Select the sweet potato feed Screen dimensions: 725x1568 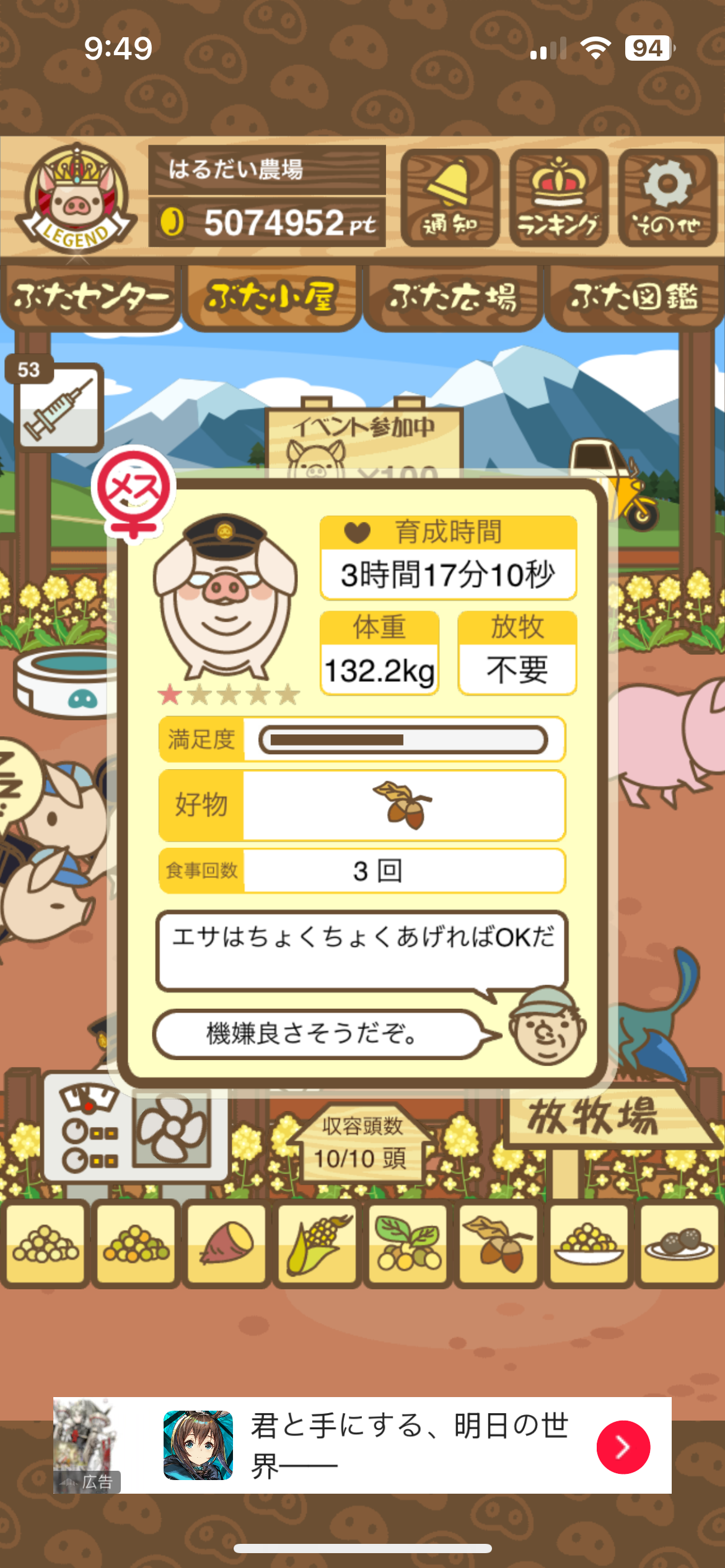(x=227, y=1242)
